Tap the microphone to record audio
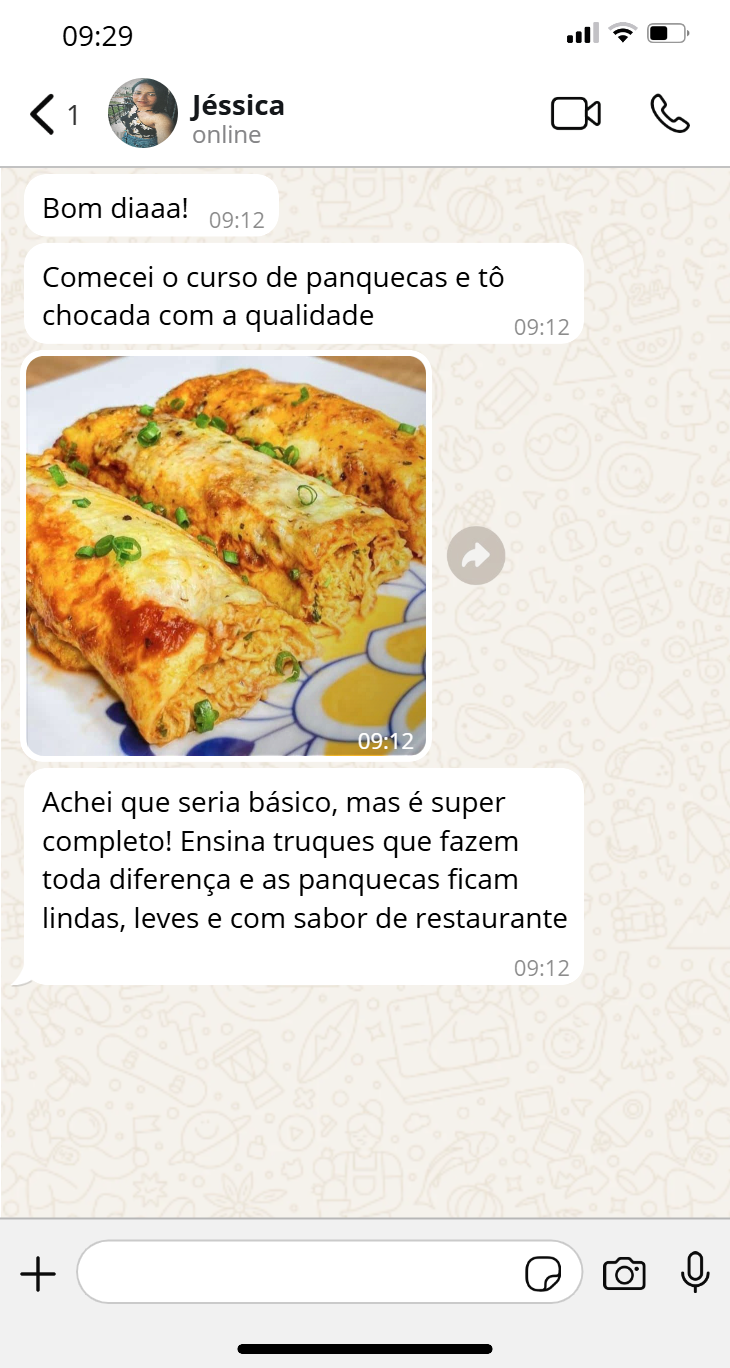 click(x=695, y=1273)
